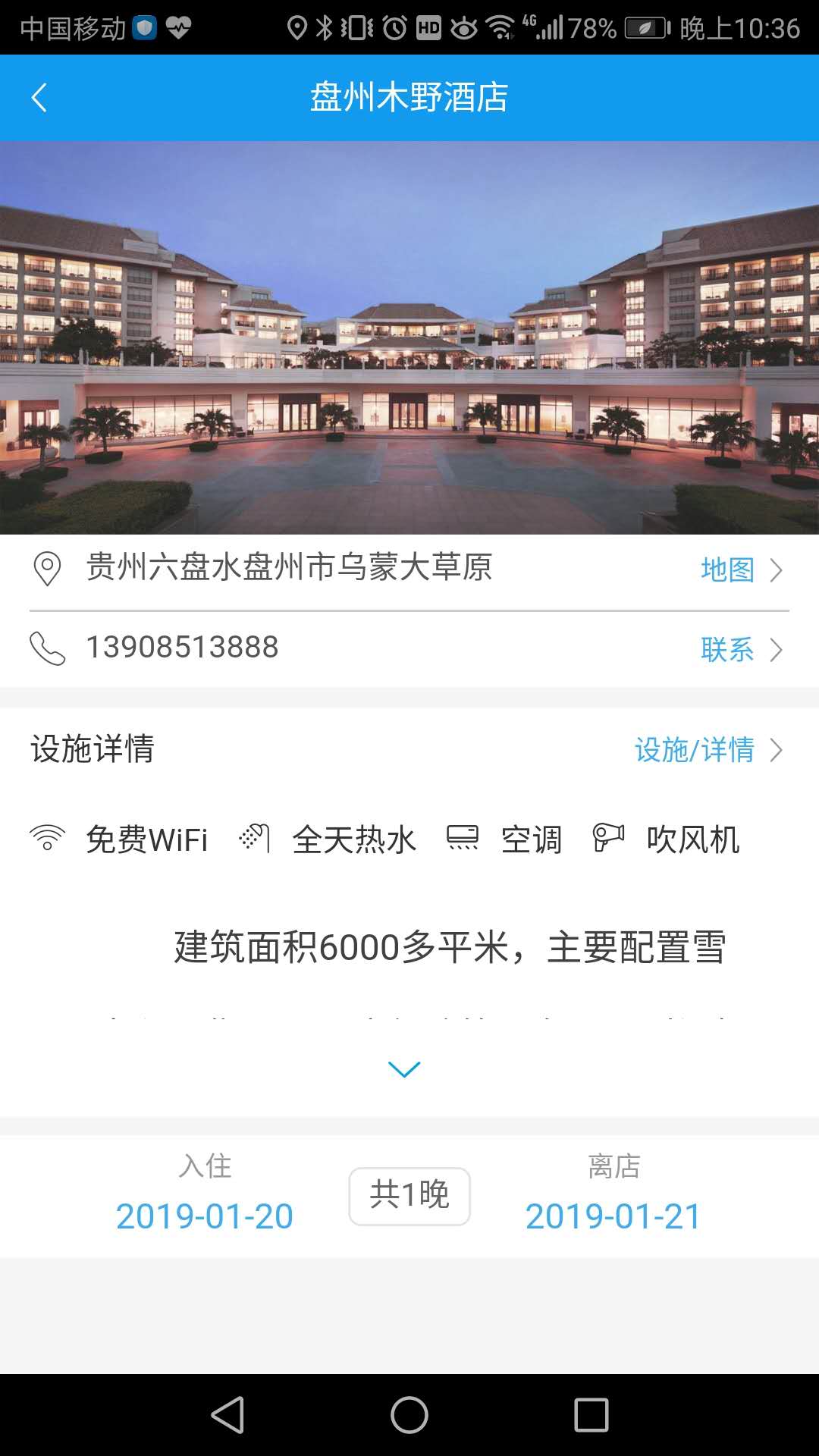The width and height of the screenshot is (819, 1456).
Task: View the hotel banner photo
Action: [x=409, y=337]
